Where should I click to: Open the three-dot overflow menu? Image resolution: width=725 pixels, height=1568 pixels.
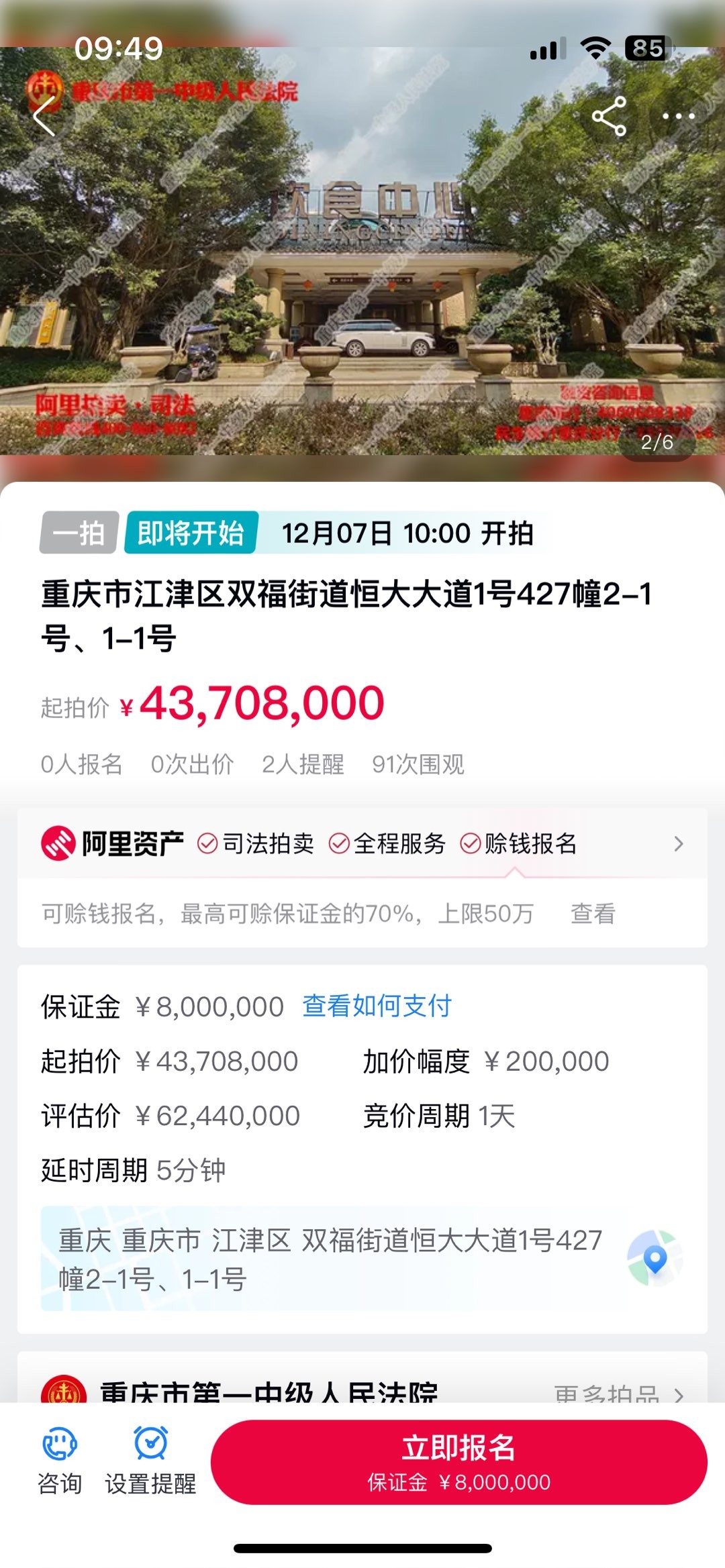click(x=678, y=116)
